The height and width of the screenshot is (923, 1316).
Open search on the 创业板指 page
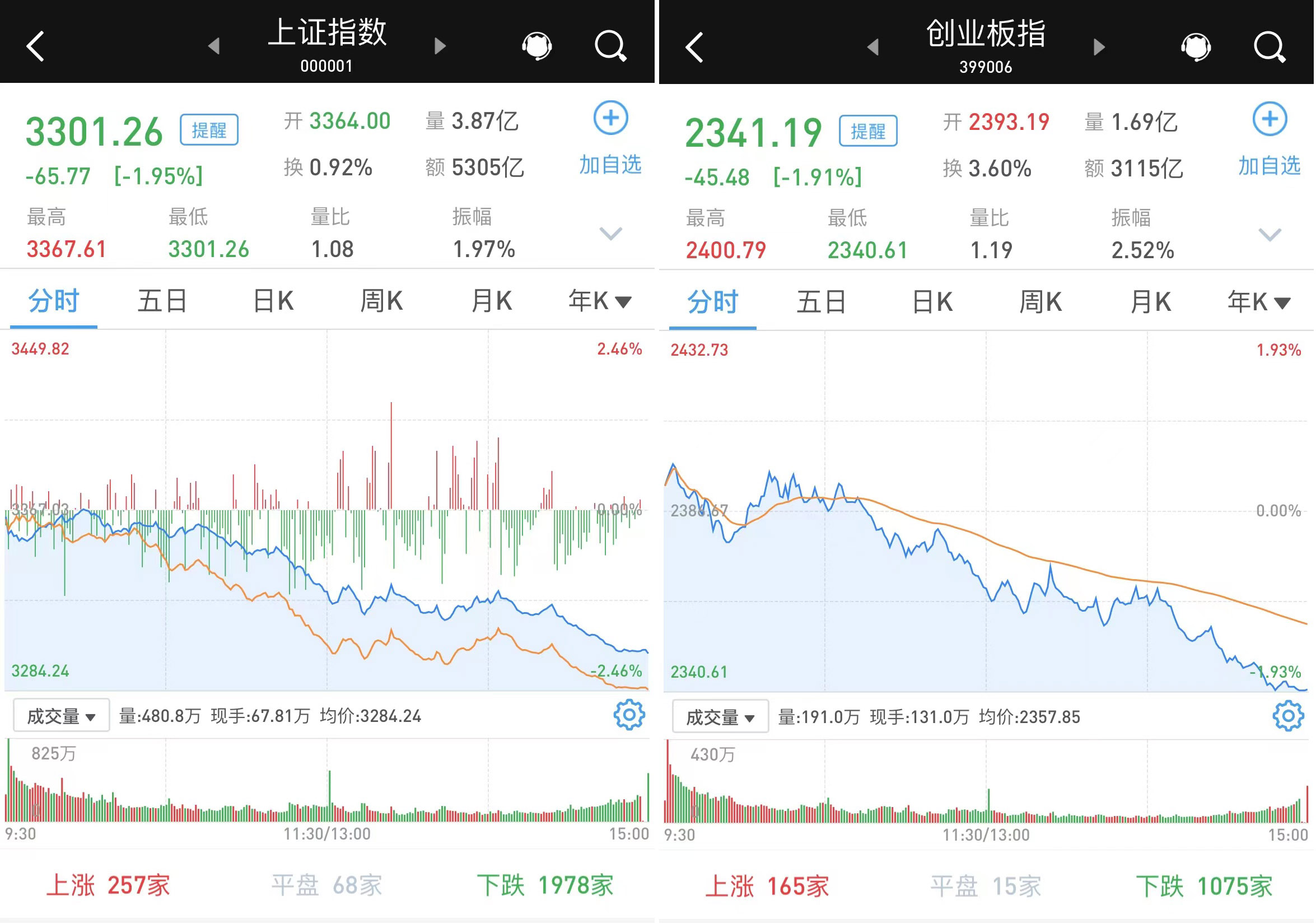pyautogui.click(x=1270, y=47)
